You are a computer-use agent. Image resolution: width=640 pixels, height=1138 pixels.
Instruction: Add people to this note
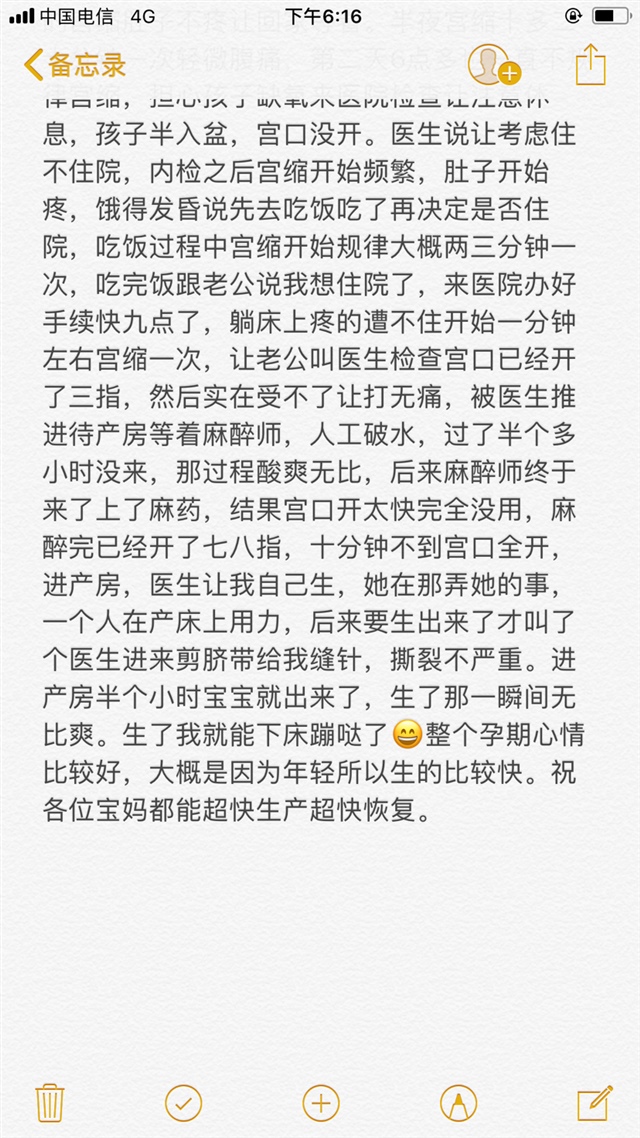point(492,65)
